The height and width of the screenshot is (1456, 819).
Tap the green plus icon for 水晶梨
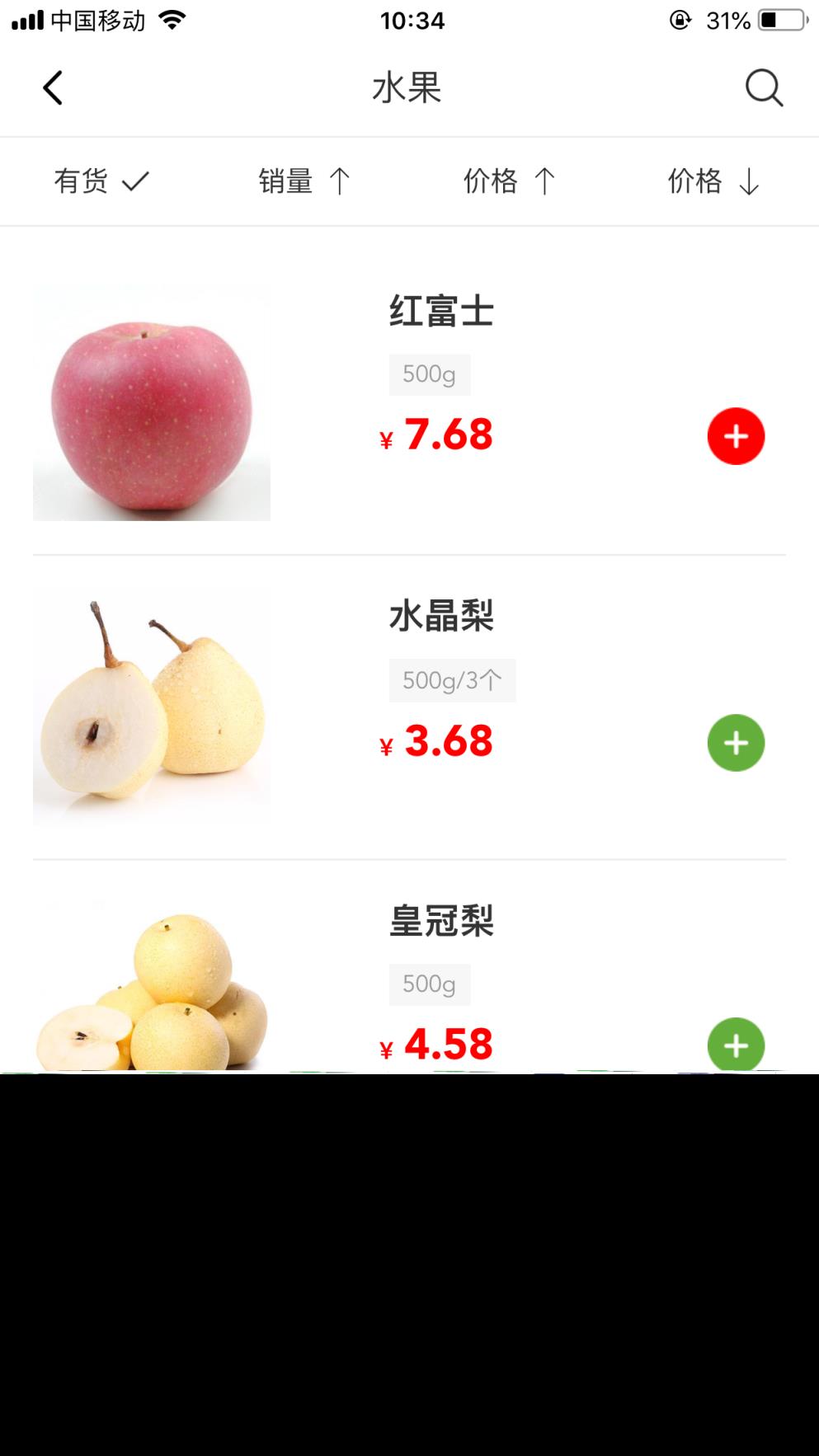[735, 743]
